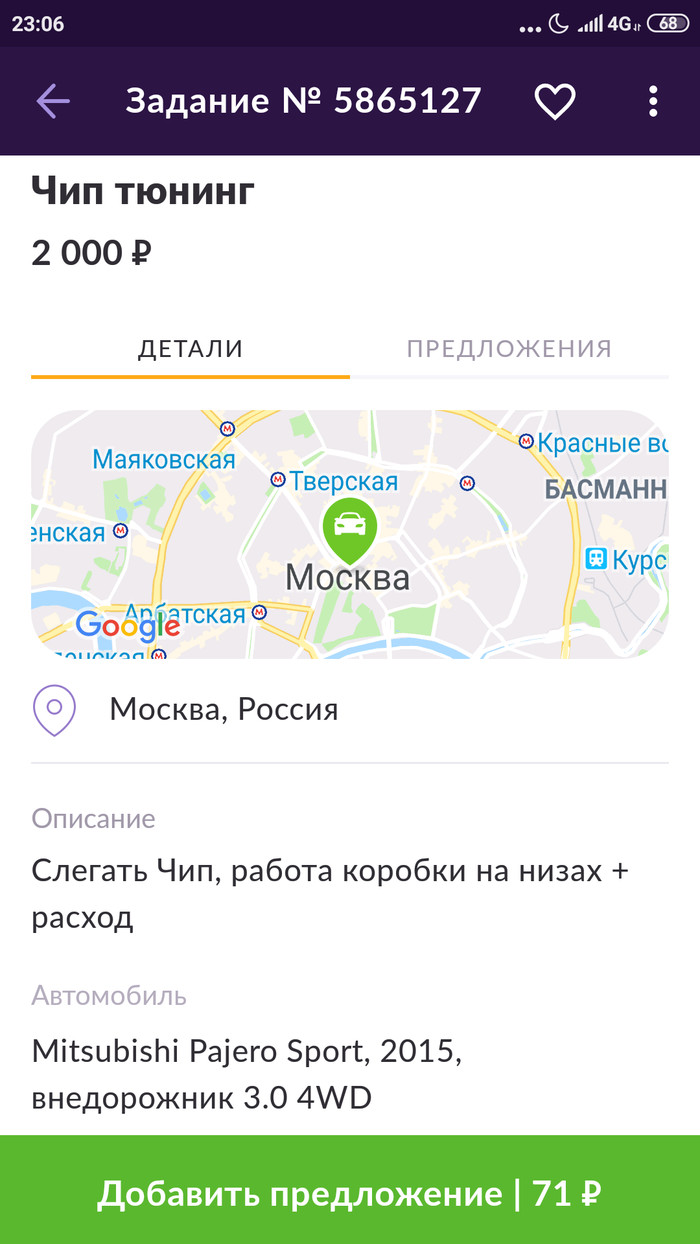Select the ДЕТАЛИ tab
The width and height of the screenshot is (700, 1244).
tap(190, 349)
